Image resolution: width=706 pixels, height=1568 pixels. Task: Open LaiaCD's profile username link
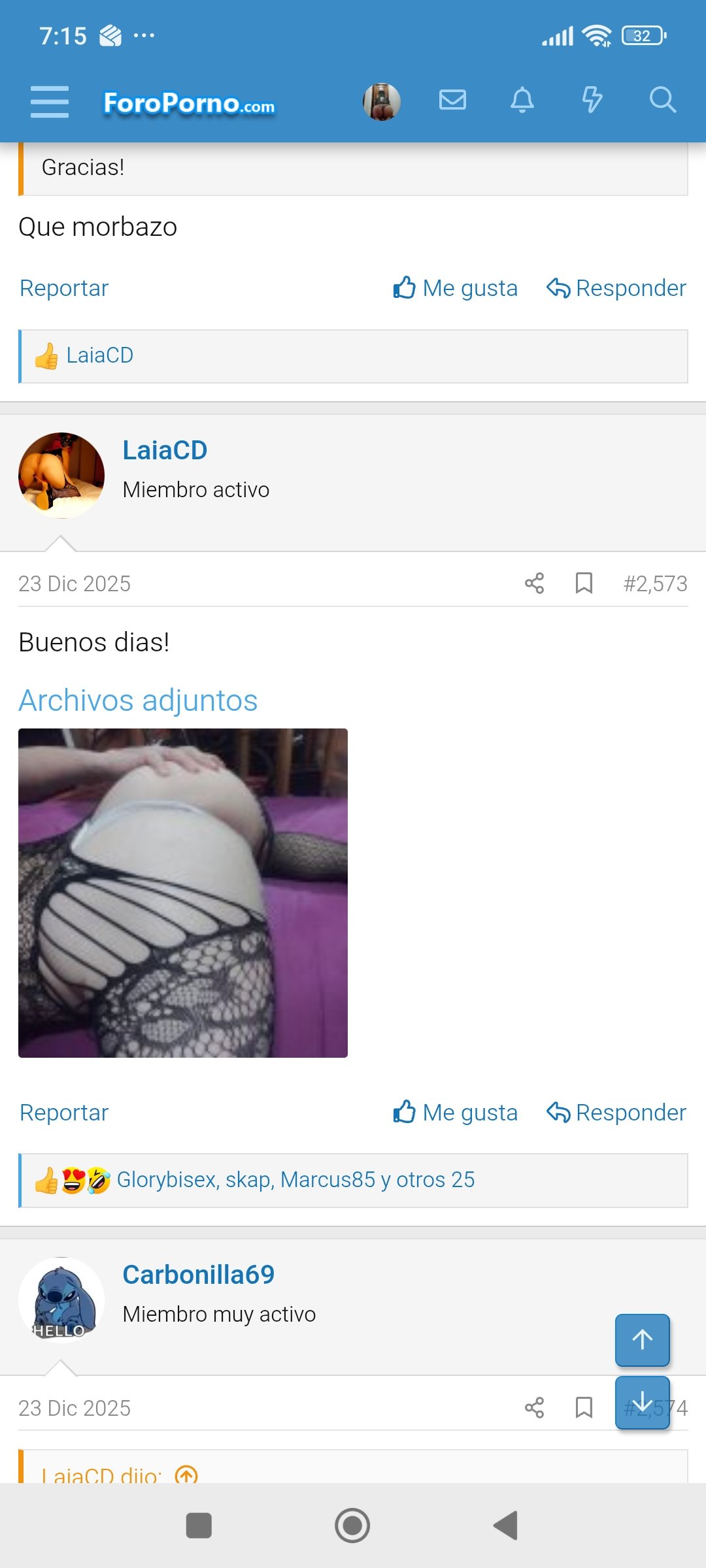[x=165, y=450]
